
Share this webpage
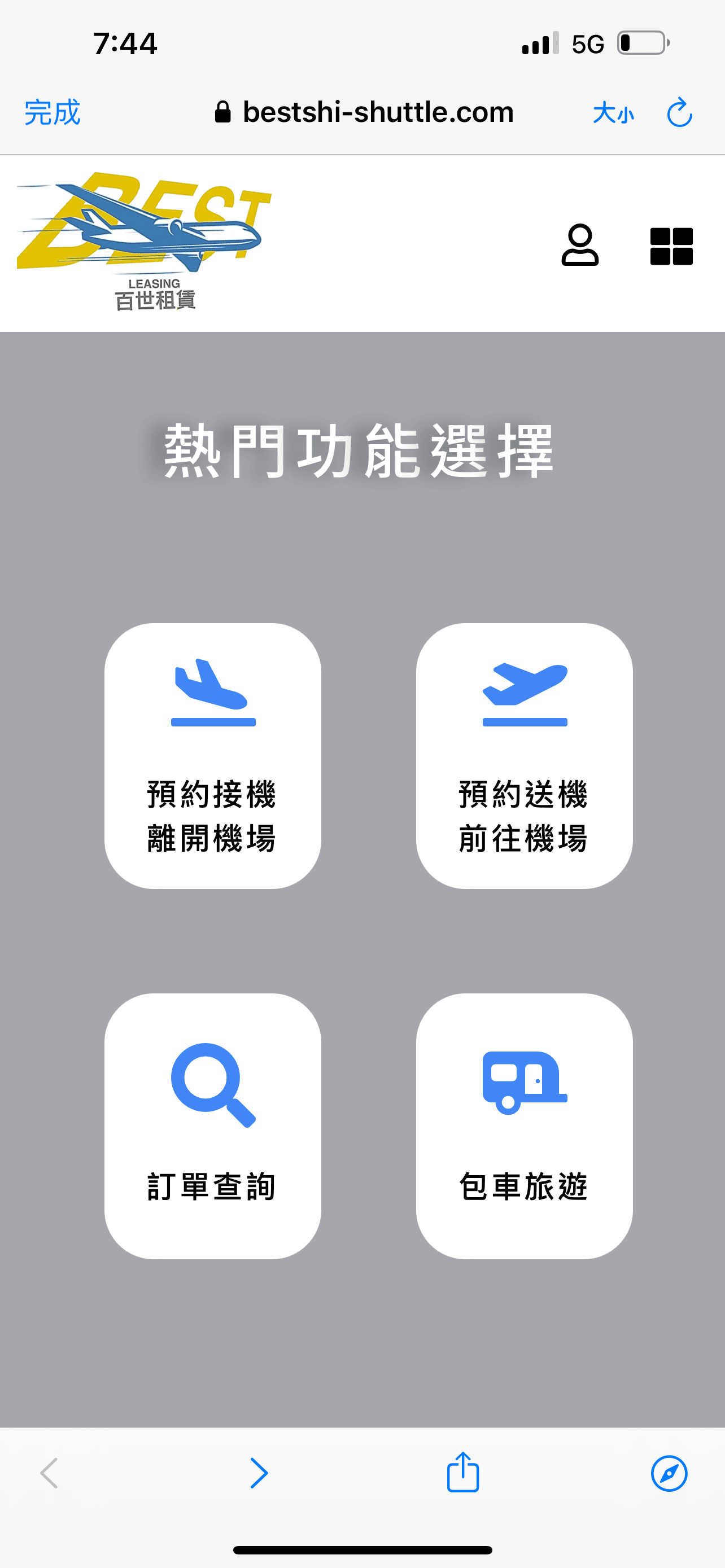[462, 1471]
